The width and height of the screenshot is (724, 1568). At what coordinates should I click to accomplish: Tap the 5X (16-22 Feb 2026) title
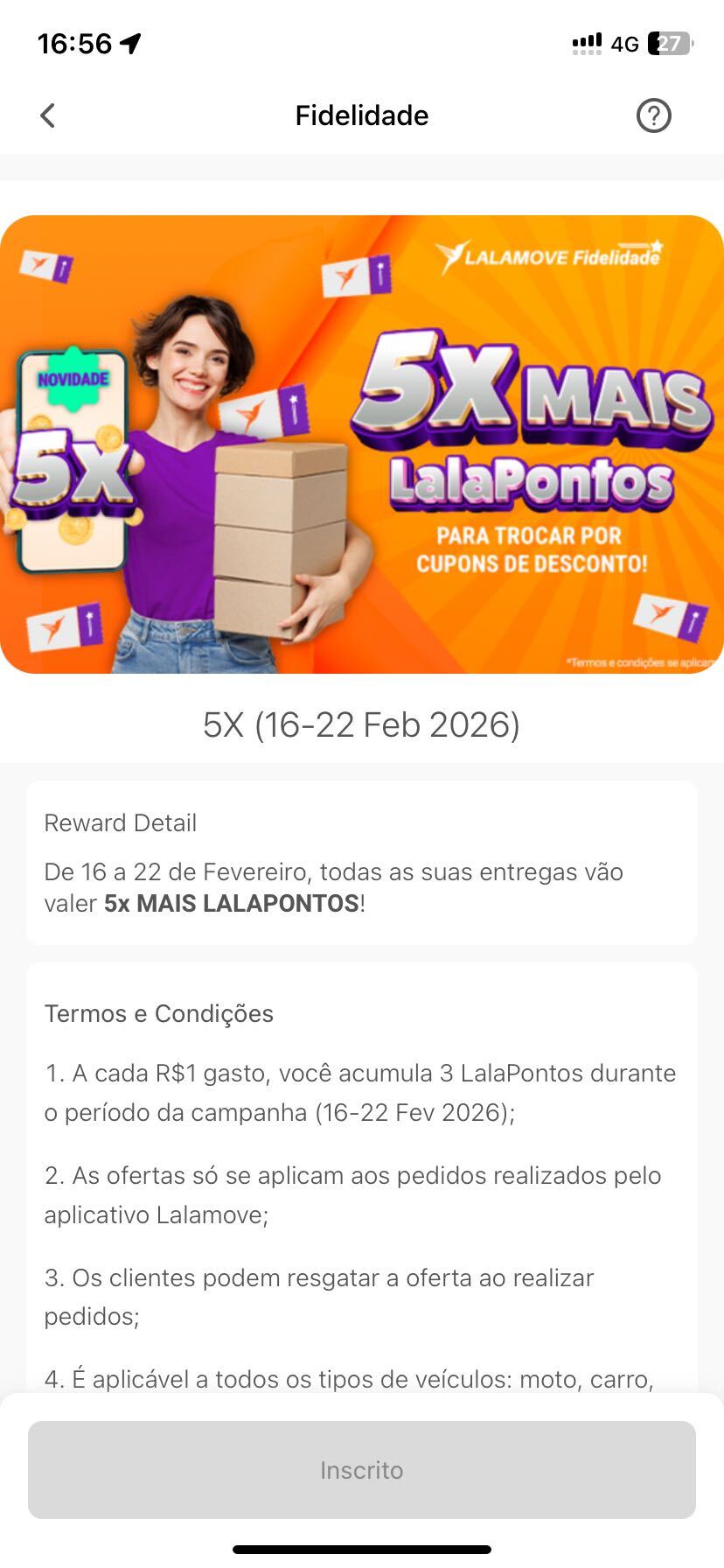(362, 724)
